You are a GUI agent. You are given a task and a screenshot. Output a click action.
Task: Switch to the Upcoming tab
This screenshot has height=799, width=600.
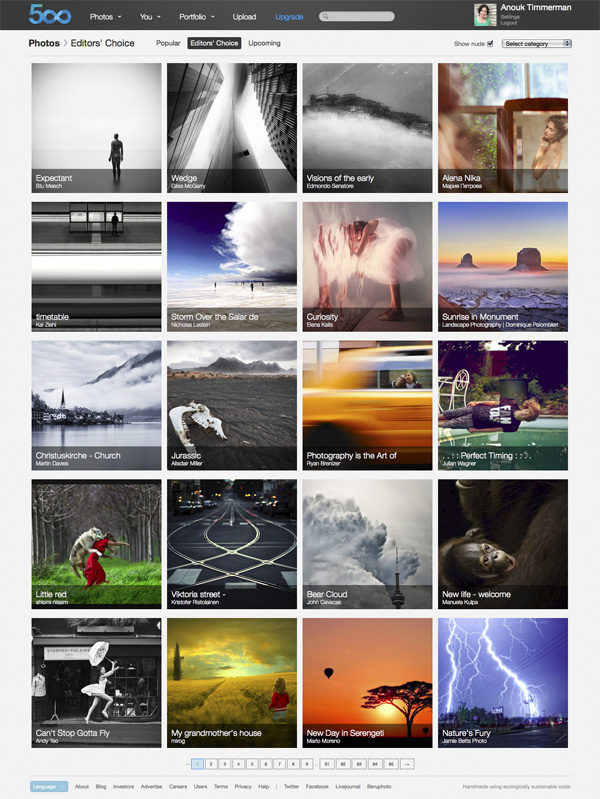coord(264,44)
